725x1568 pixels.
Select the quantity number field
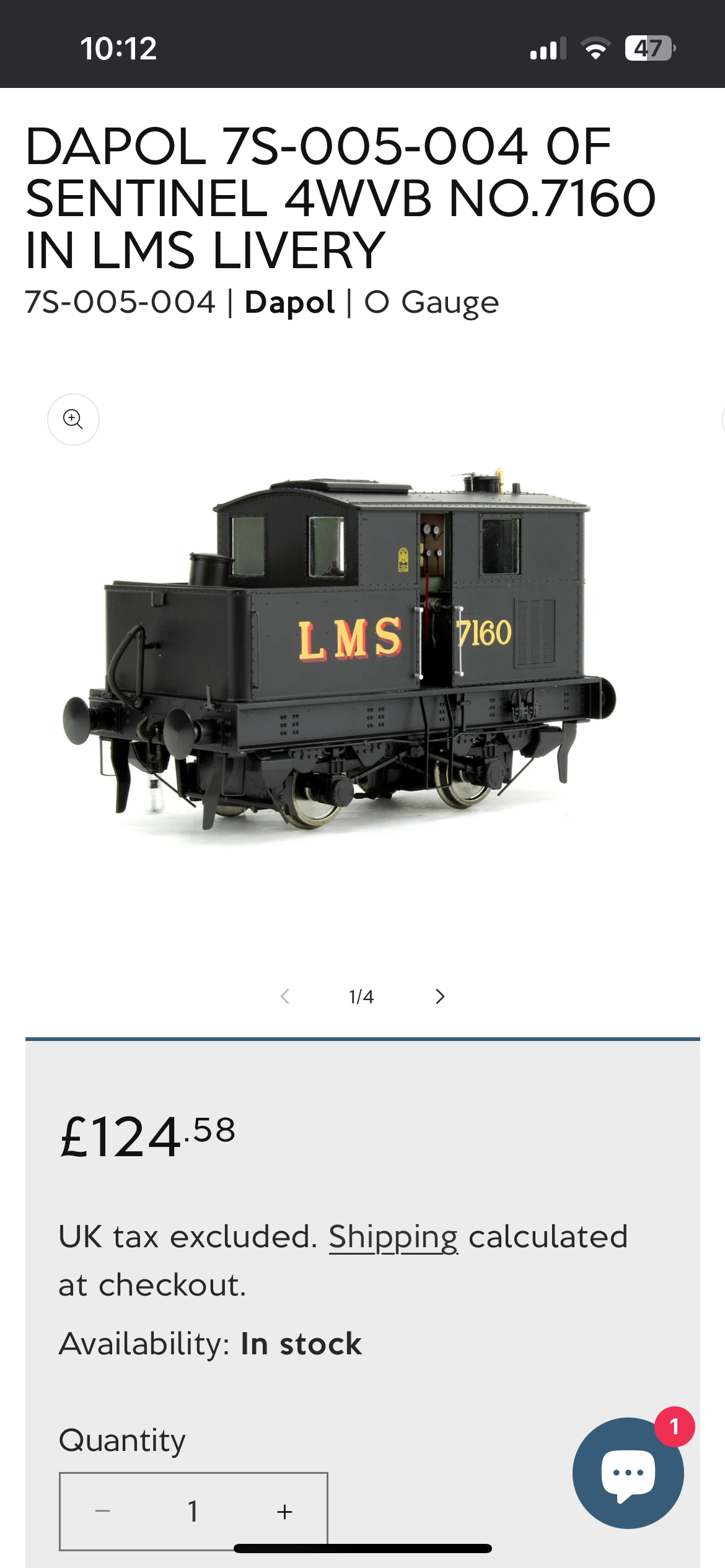pos(193,1512)
